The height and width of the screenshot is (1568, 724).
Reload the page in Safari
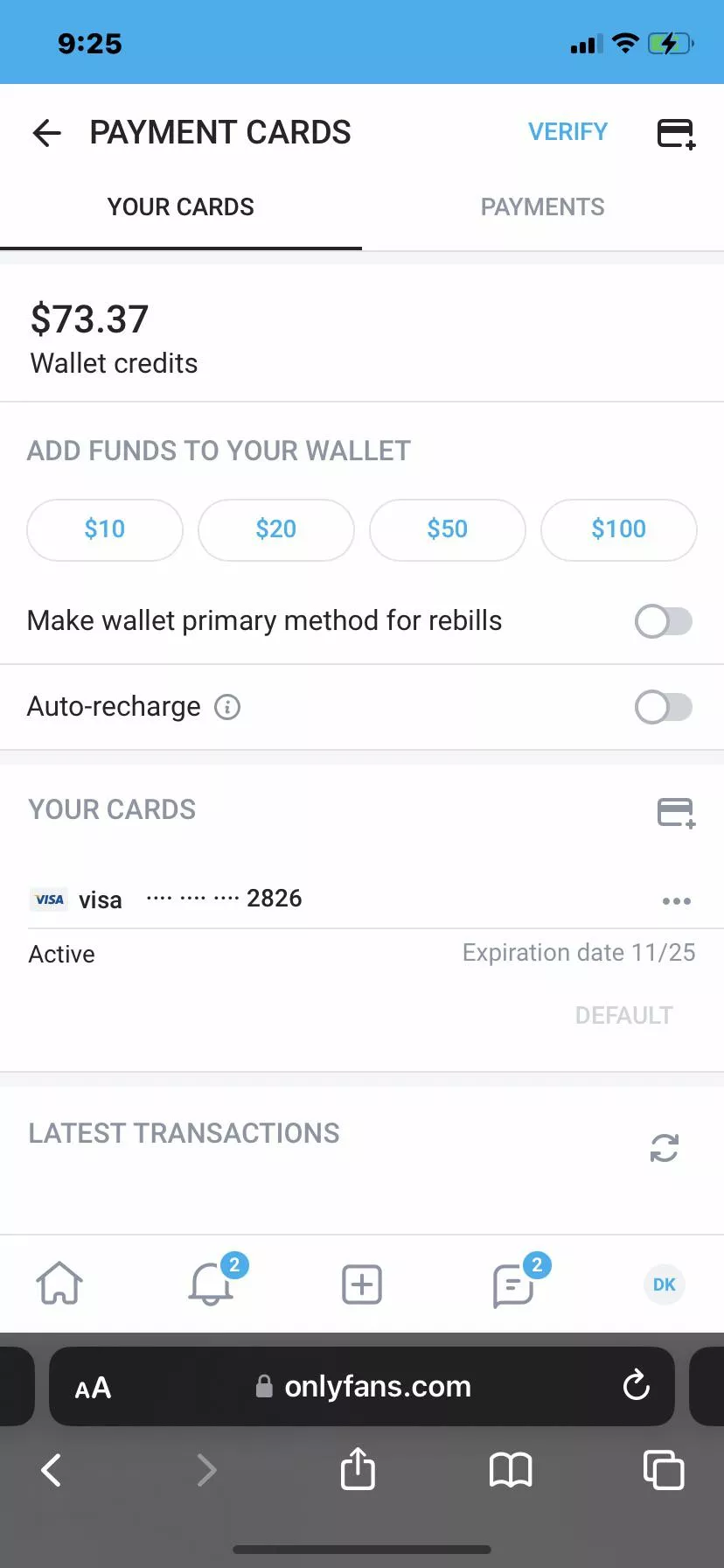tap(636, 1386)
